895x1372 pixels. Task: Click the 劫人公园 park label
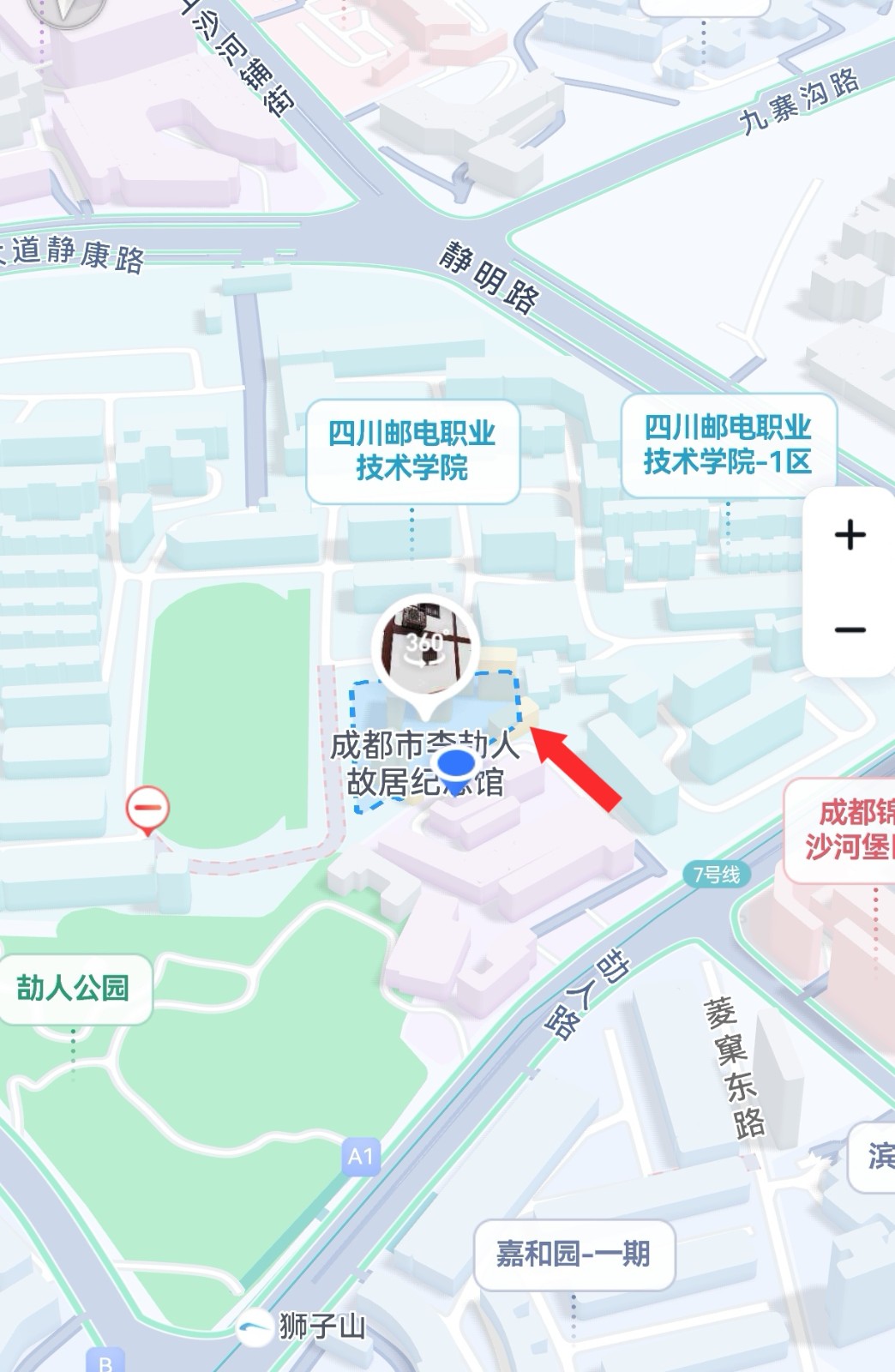point(73,988)
